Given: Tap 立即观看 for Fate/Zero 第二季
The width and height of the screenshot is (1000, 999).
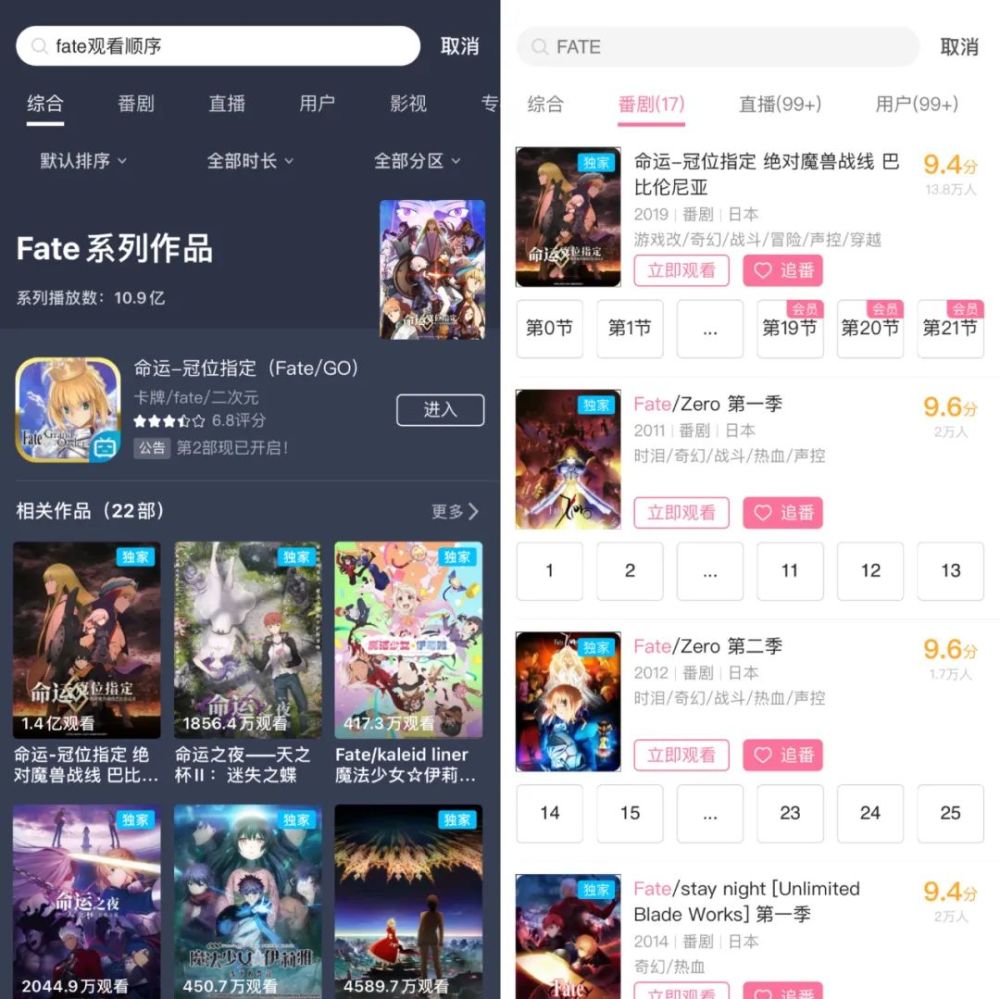Looking at the screenshot, I should coord(681,755).
